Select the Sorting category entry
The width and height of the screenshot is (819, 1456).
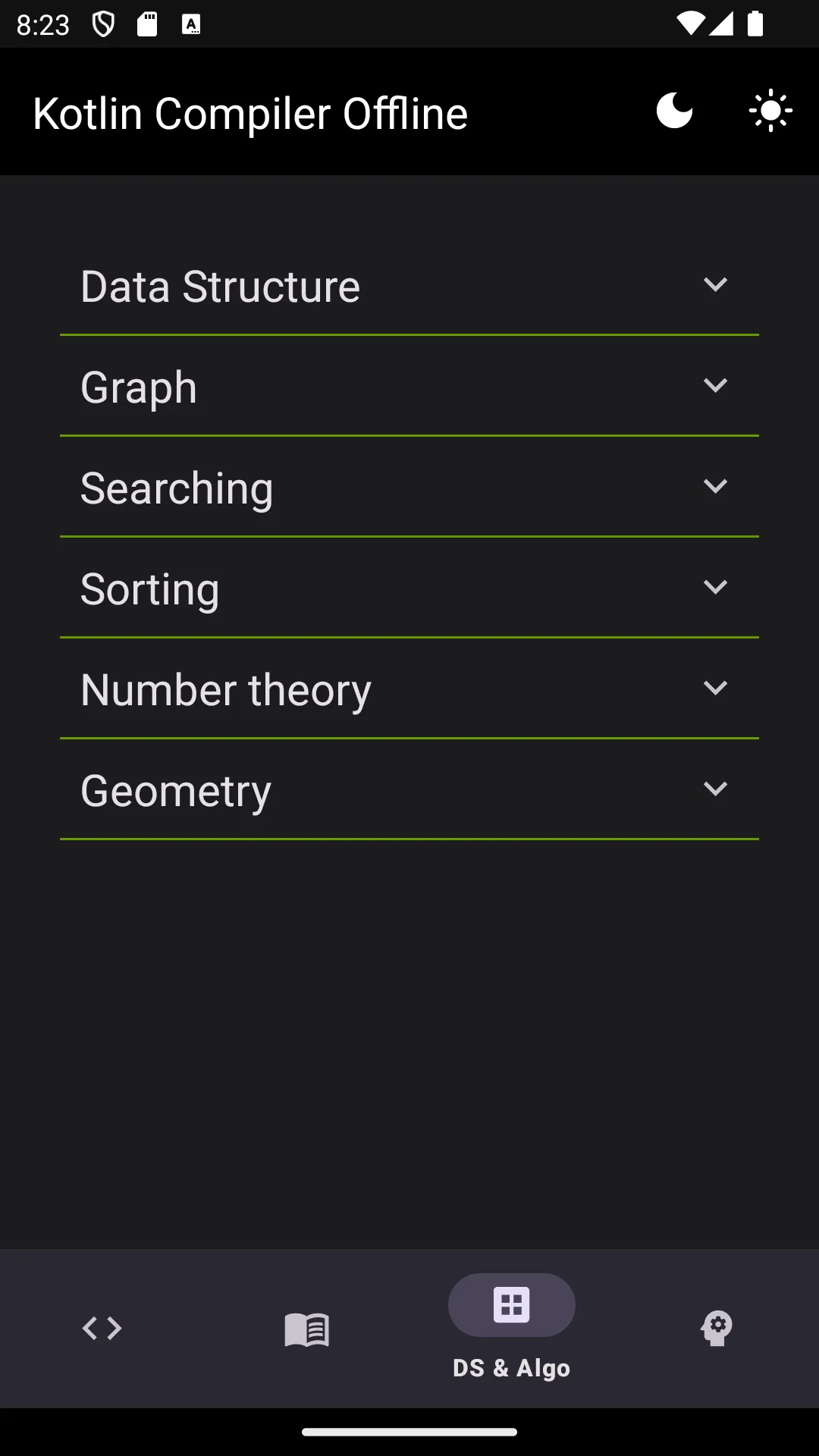click(x=409, y=588)
